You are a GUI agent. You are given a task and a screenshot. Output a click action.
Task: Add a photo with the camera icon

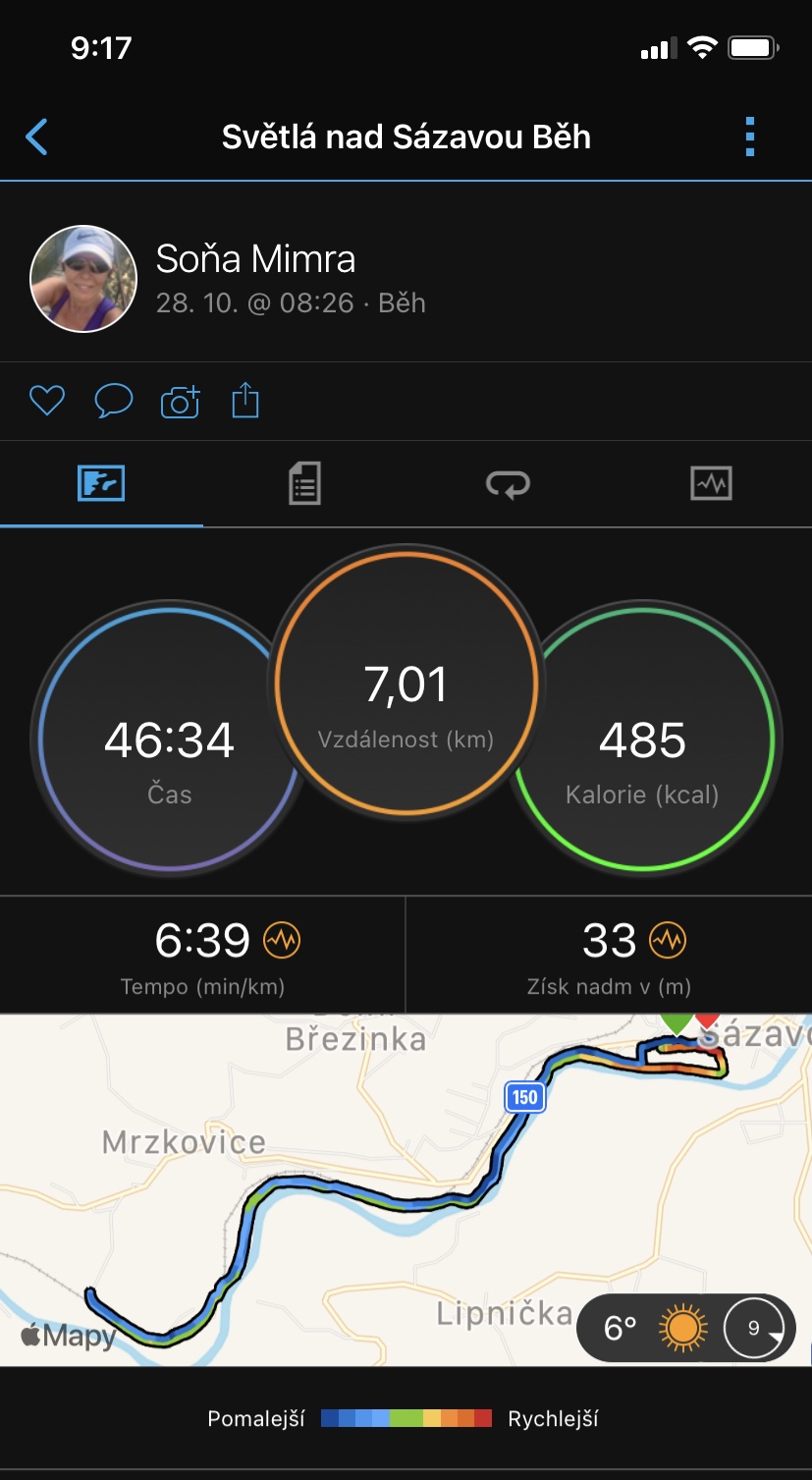tap(180, 401)
